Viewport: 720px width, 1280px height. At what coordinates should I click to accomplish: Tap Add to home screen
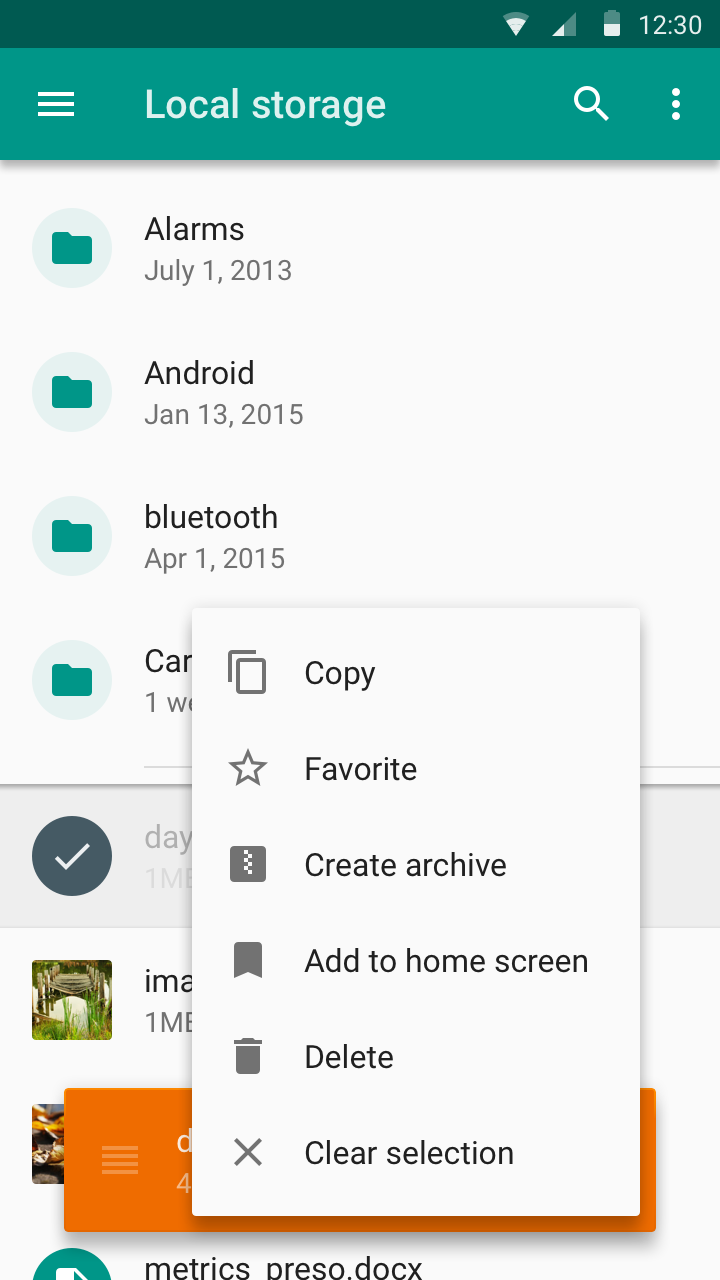[x=416, y=961]
